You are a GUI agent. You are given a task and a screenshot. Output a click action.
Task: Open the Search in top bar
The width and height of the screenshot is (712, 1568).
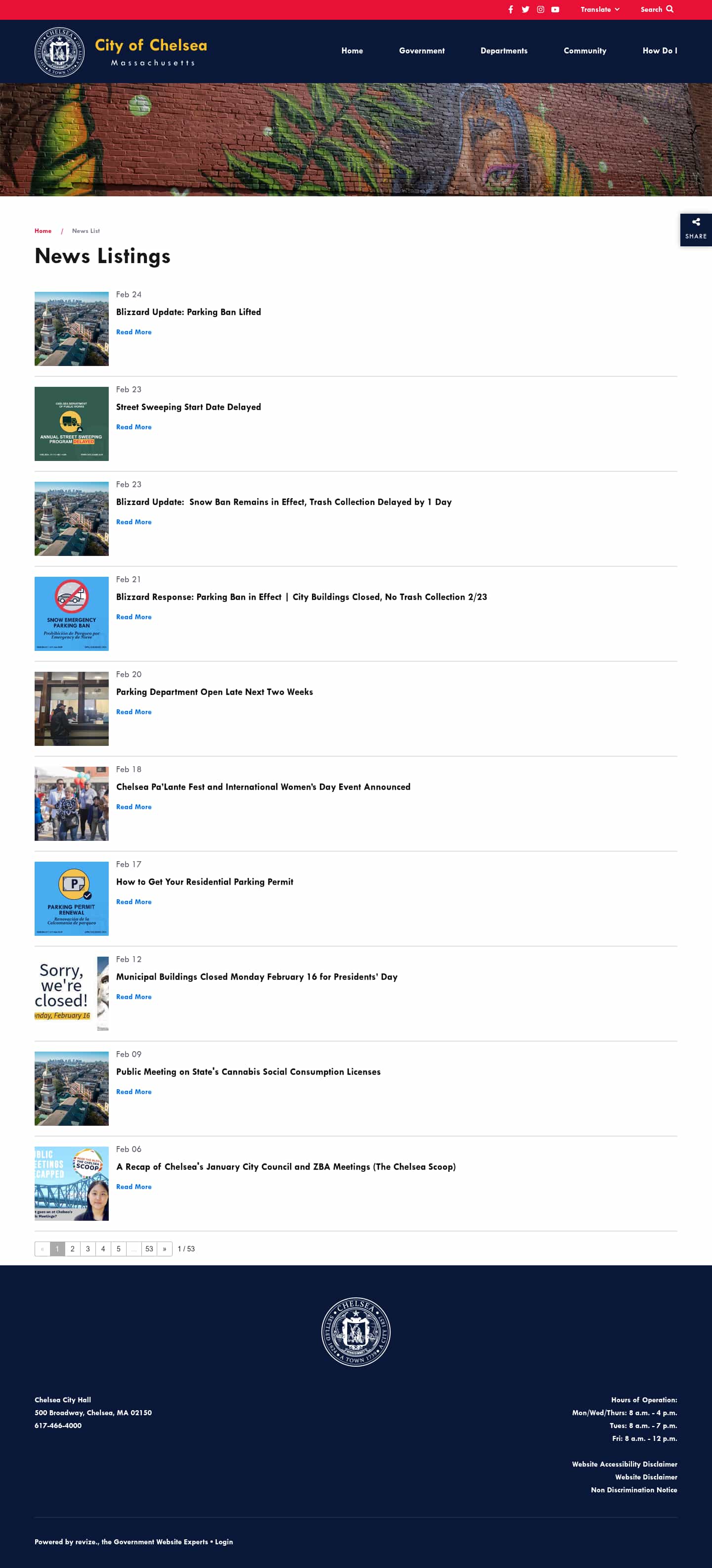pyautogui.click(x=657, y=10)
